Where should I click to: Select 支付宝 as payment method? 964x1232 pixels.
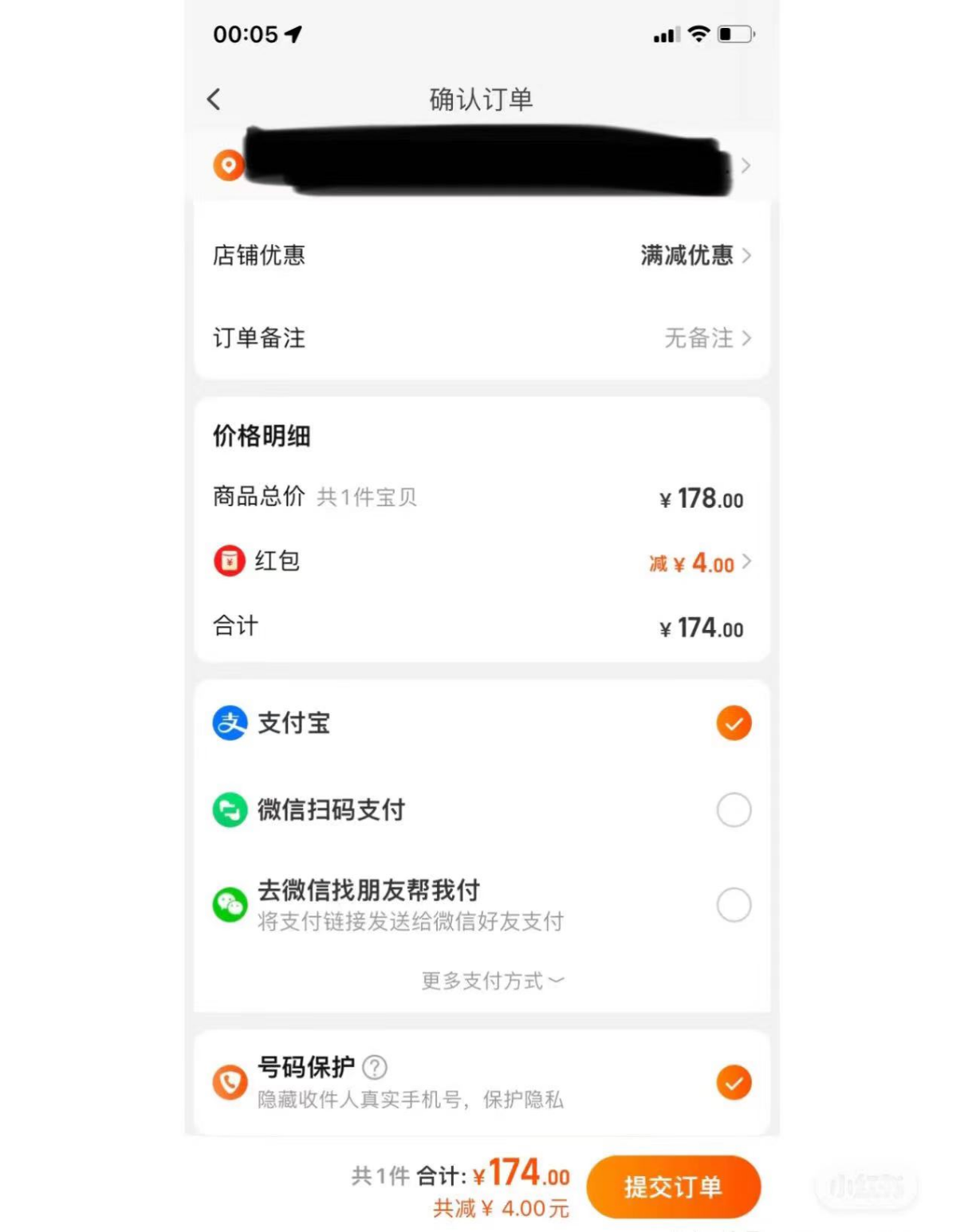pyautogui.click(x=733, y=723)
